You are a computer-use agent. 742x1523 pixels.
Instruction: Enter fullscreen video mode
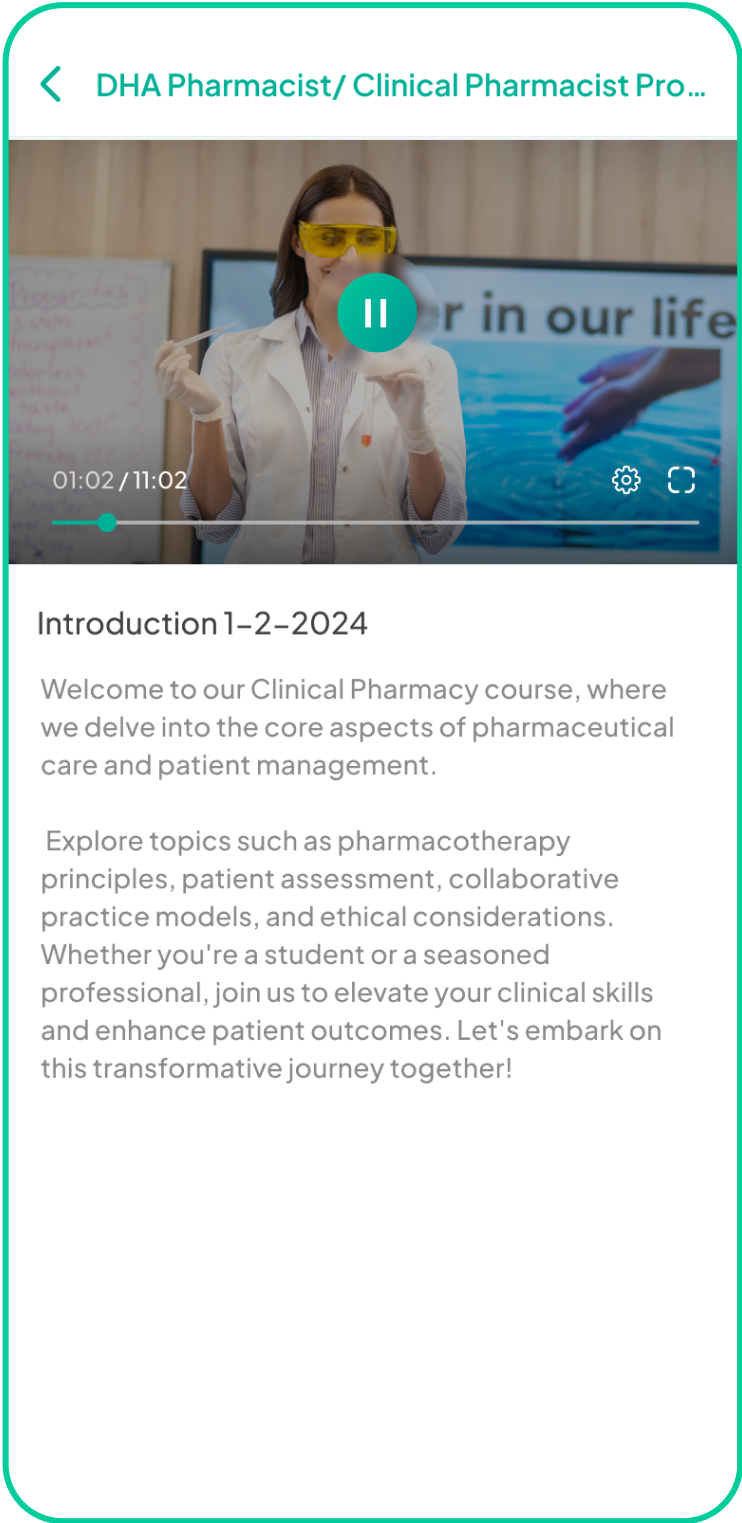point(681,480)
